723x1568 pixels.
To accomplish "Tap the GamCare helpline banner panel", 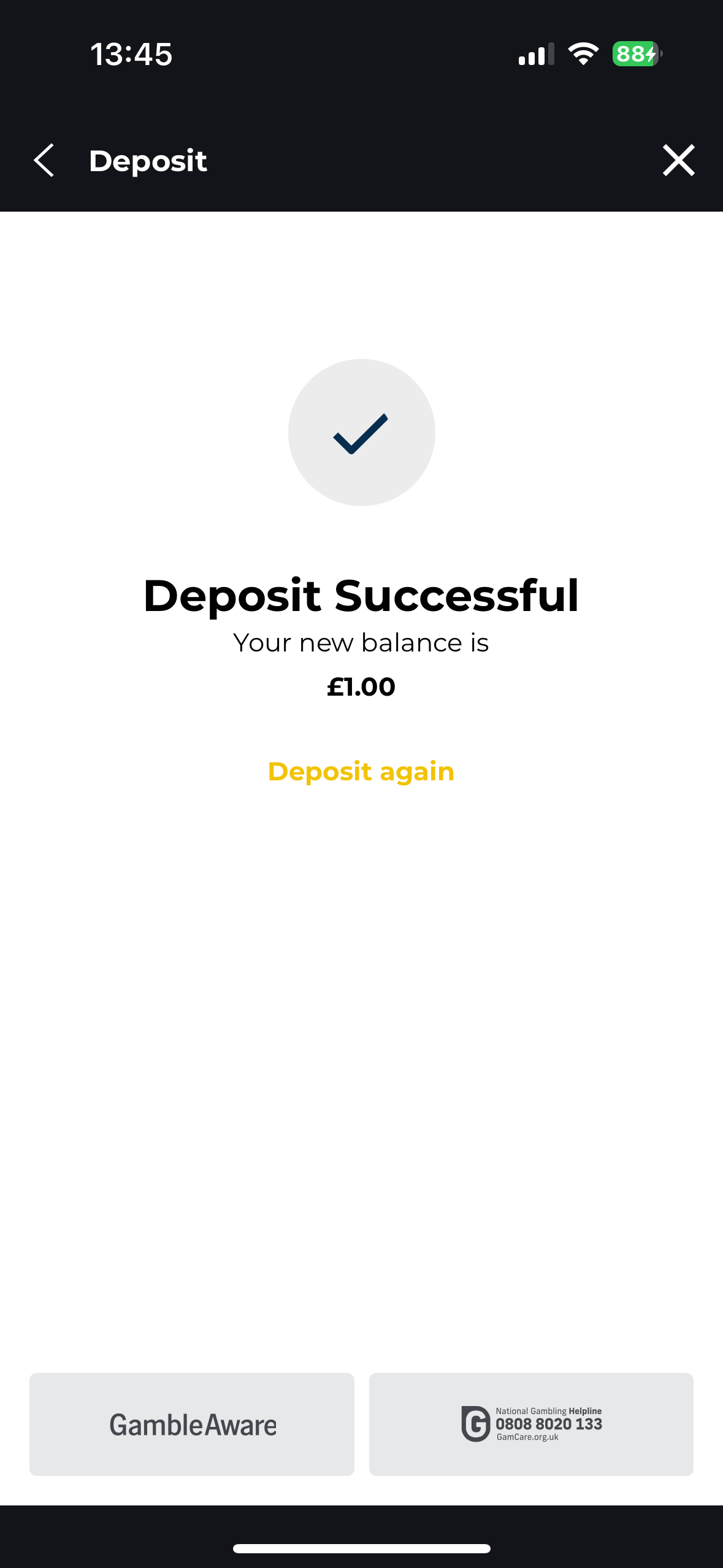I will tap(530, 1425).
